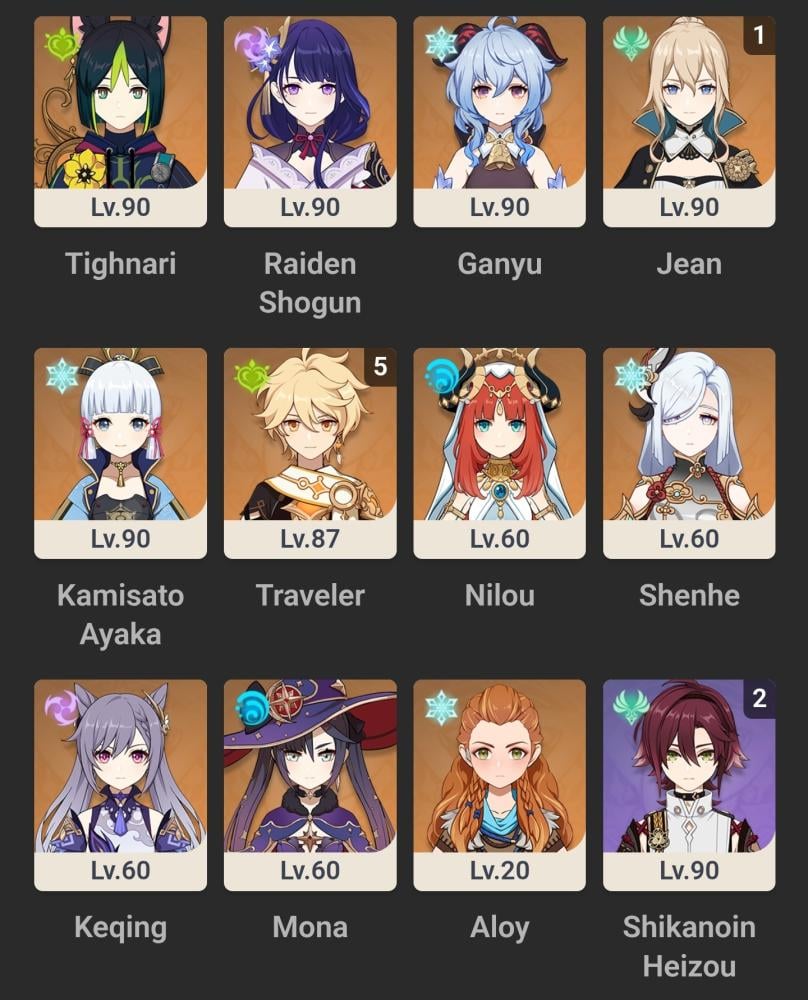This screenshot has height=1000, width=808.
Task: Select the Ganyu character card
Action: pos(499,120)
